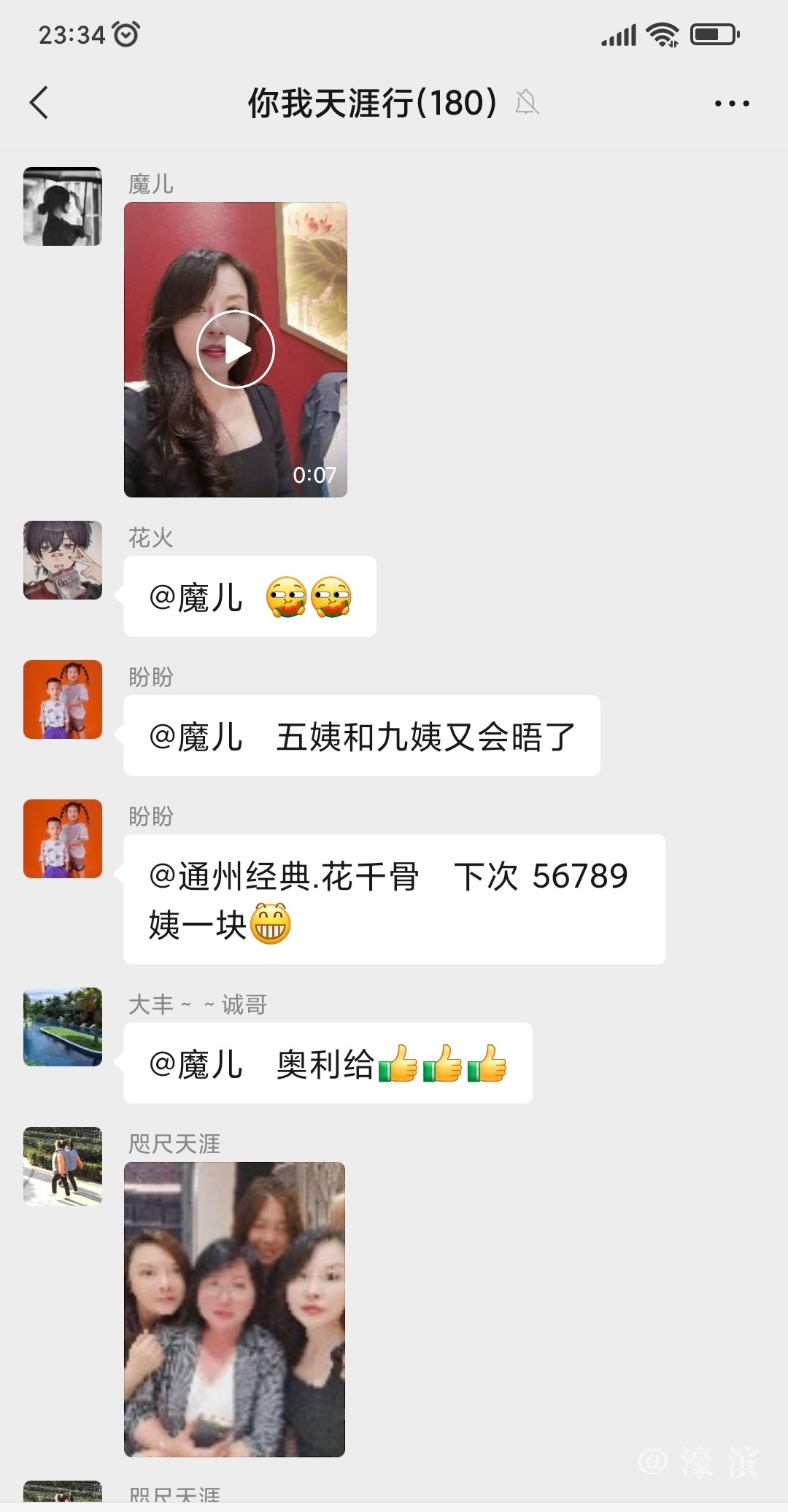
Task: Play the 0:07 video from 魔儿
Action: click(235, 349)
